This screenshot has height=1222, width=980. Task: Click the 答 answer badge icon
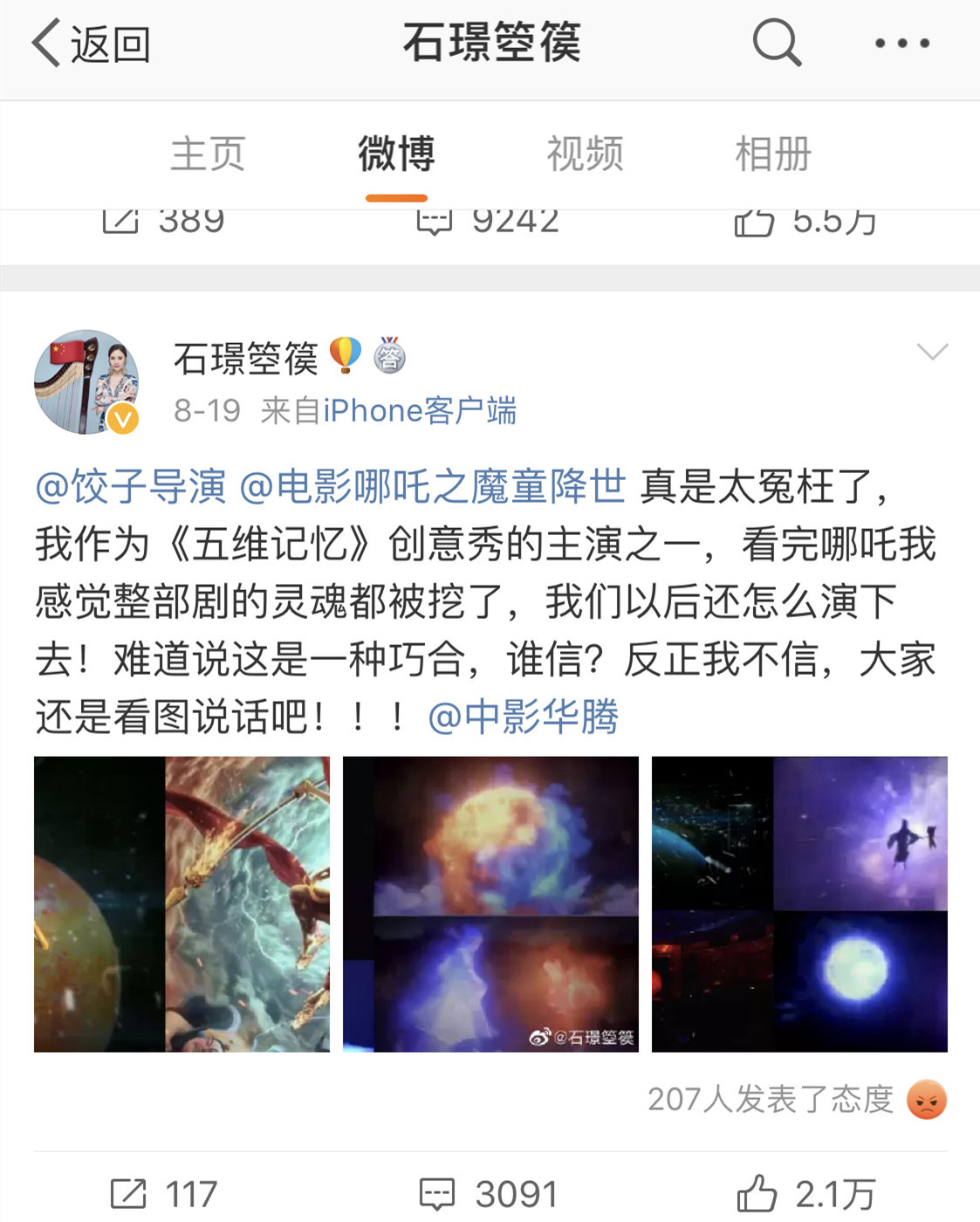click(x=390, y=356)
